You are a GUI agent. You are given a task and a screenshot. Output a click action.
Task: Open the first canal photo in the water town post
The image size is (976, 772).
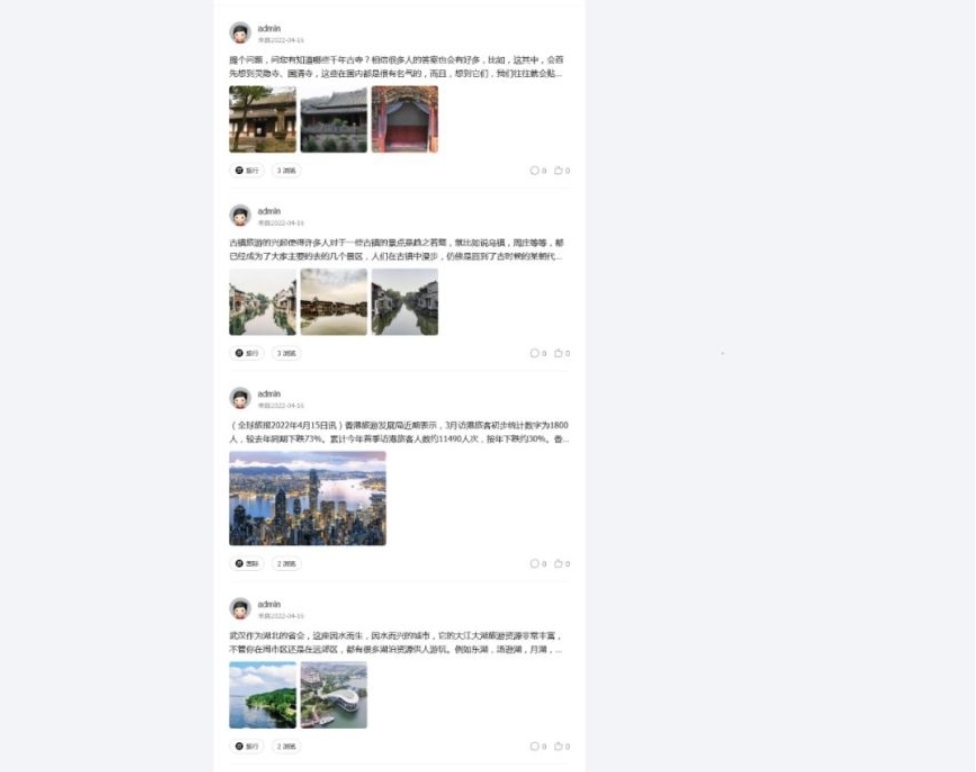(x=263, y=301)
